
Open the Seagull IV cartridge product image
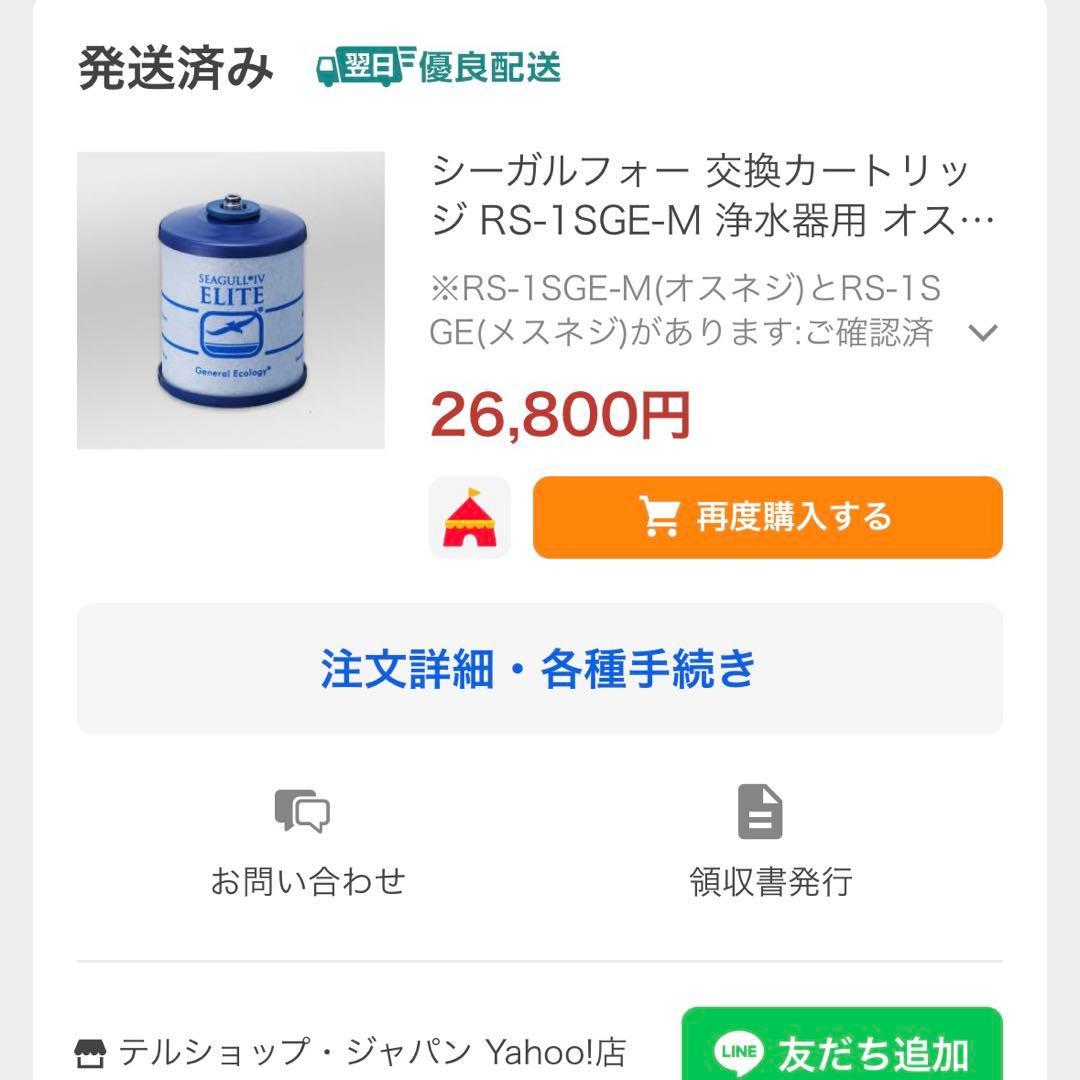click(x=231, y=300)
